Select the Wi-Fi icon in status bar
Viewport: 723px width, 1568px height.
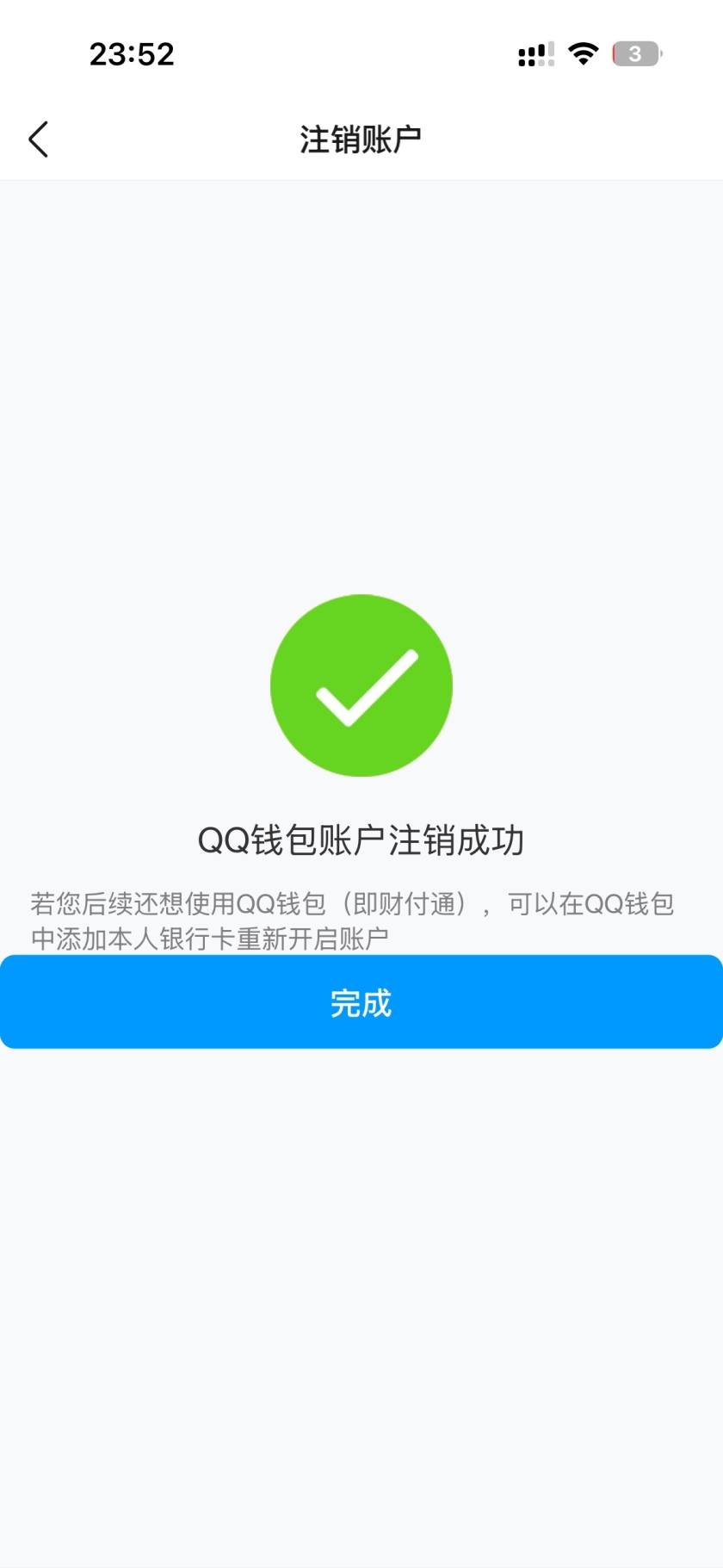pos(584,53)
